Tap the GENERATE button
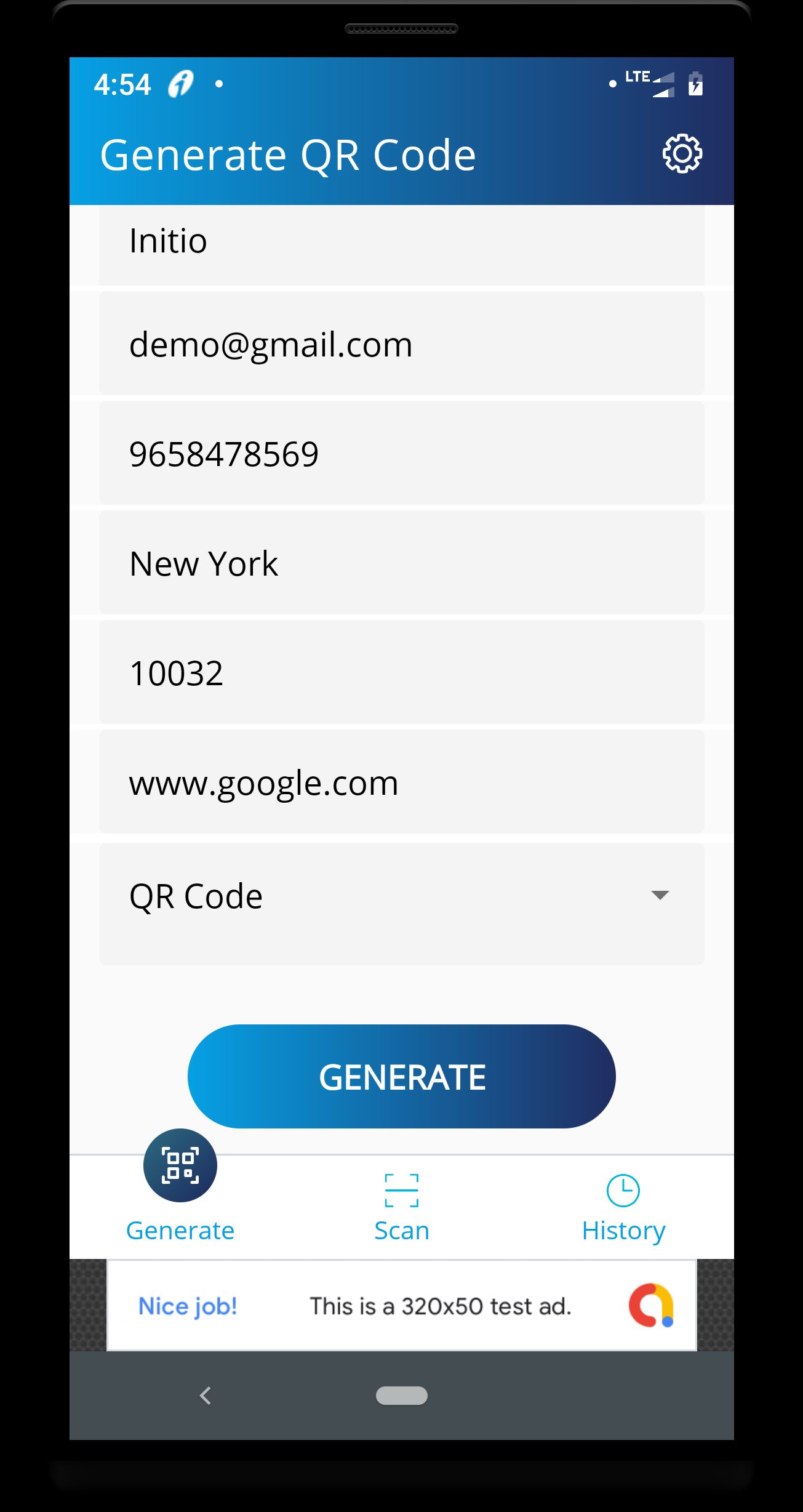The height and width of the screenshot is (1512, 803). pos(401,1076)
